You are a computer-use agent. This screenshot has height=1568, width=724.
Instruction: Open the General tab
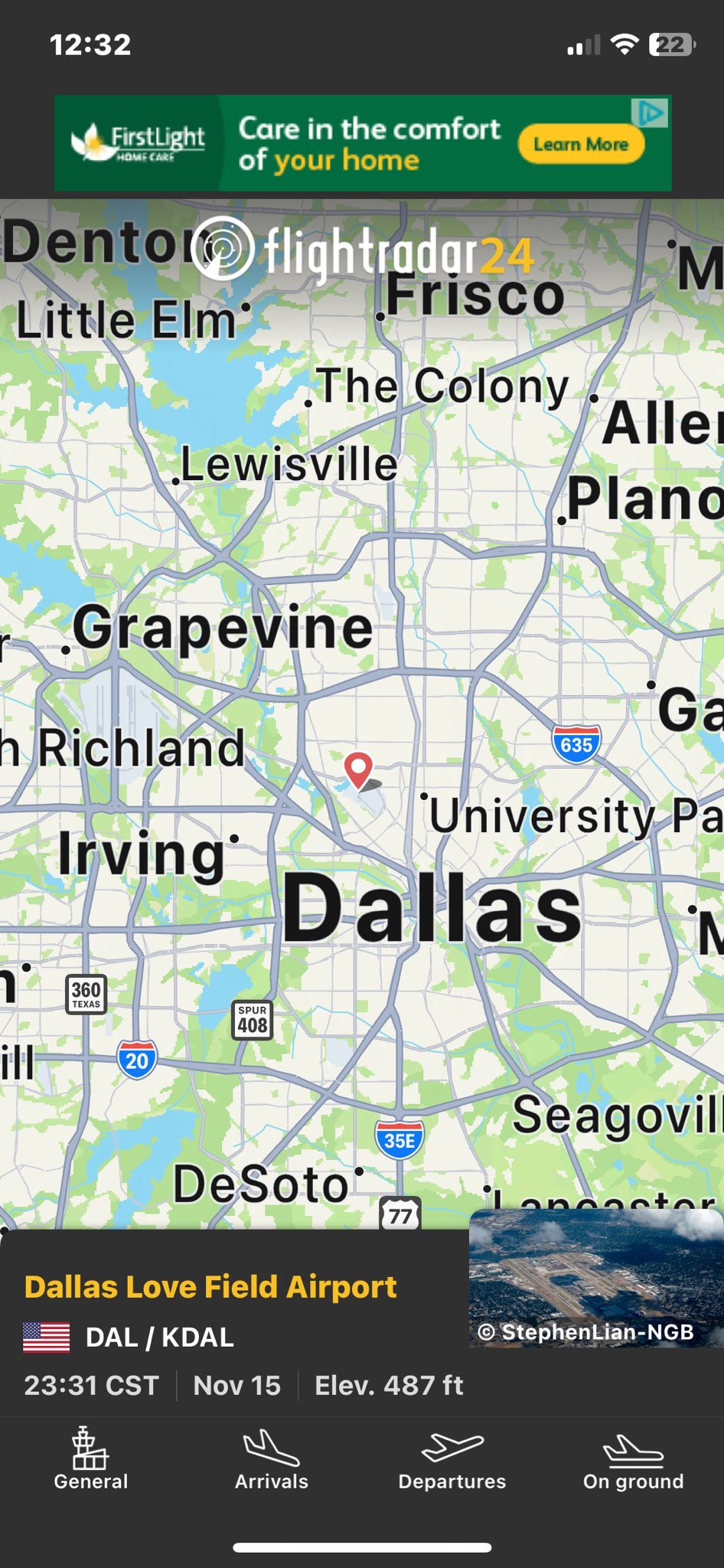click(x=90, y=1459)
